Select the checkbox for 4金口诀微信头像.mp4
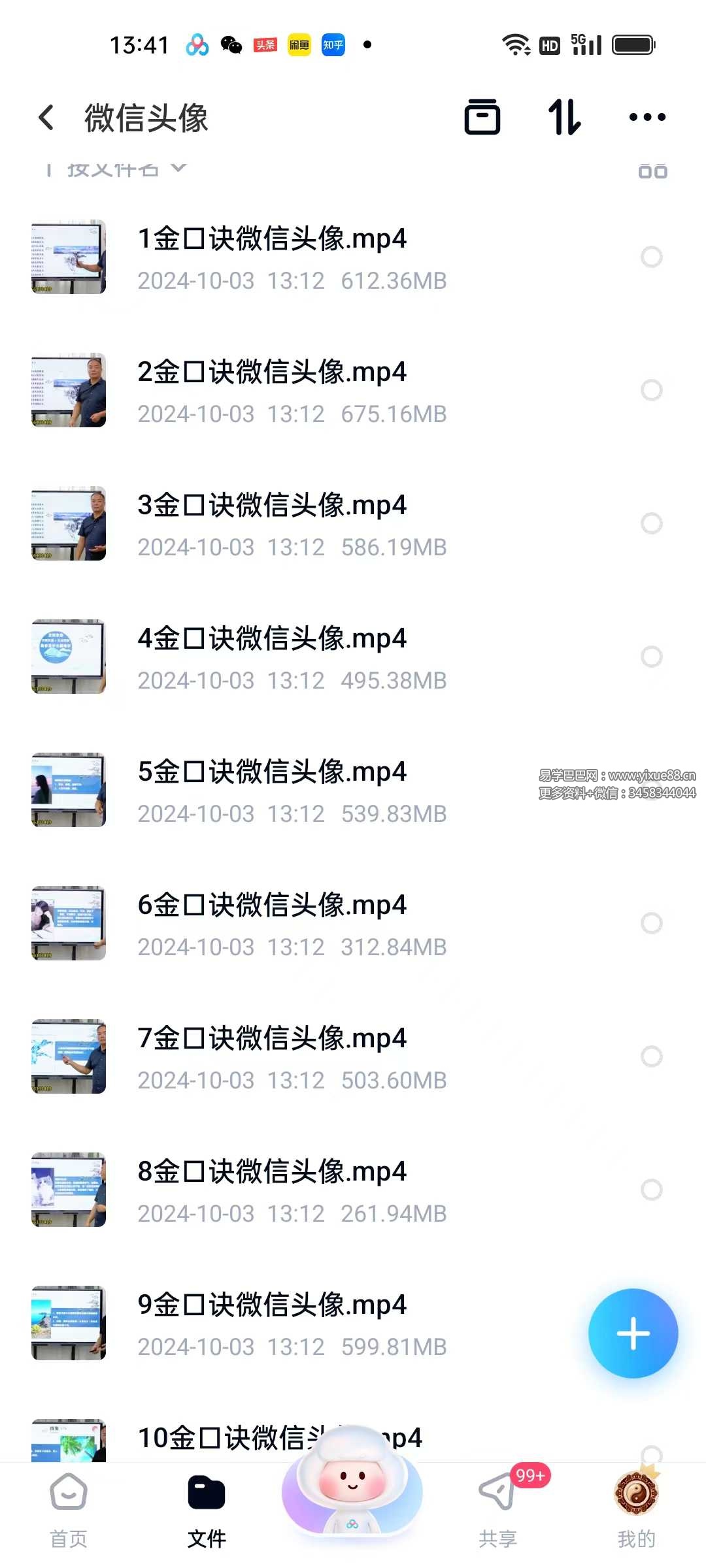706x1568 pixels. tap(651, 657)
